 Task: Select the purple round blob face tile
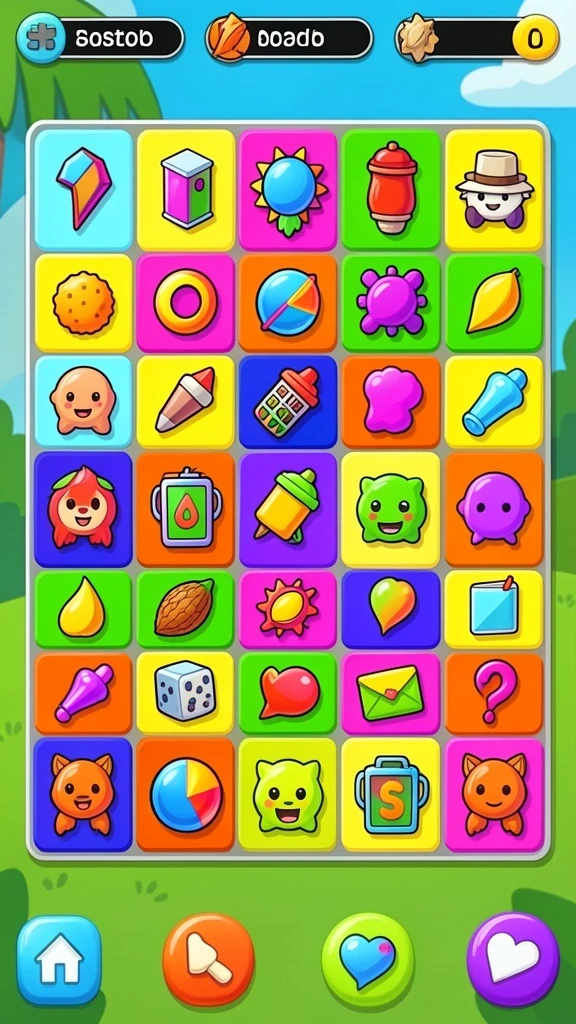[494, 509]
